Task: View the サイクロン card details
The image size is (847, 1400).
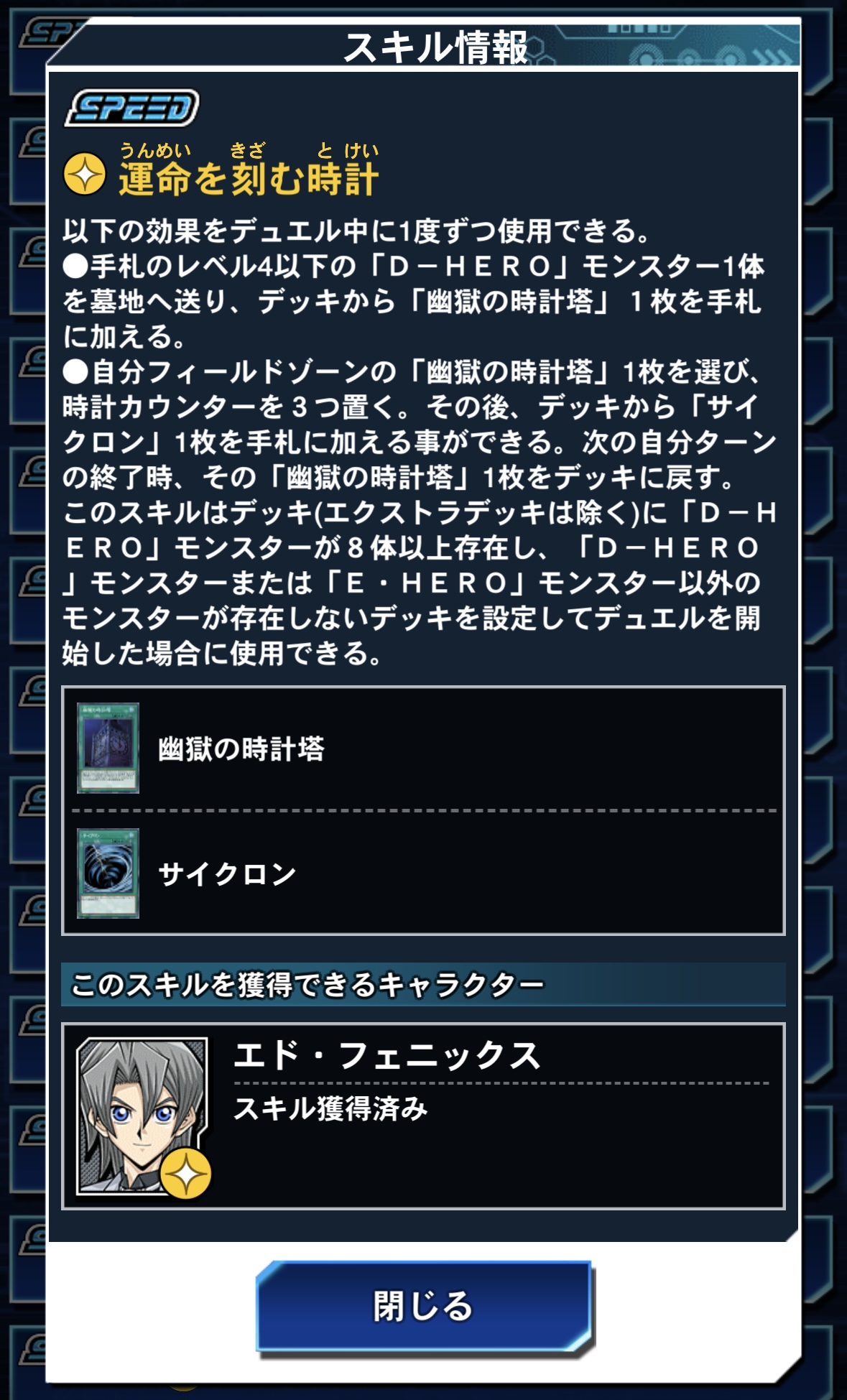Action: 424,873
